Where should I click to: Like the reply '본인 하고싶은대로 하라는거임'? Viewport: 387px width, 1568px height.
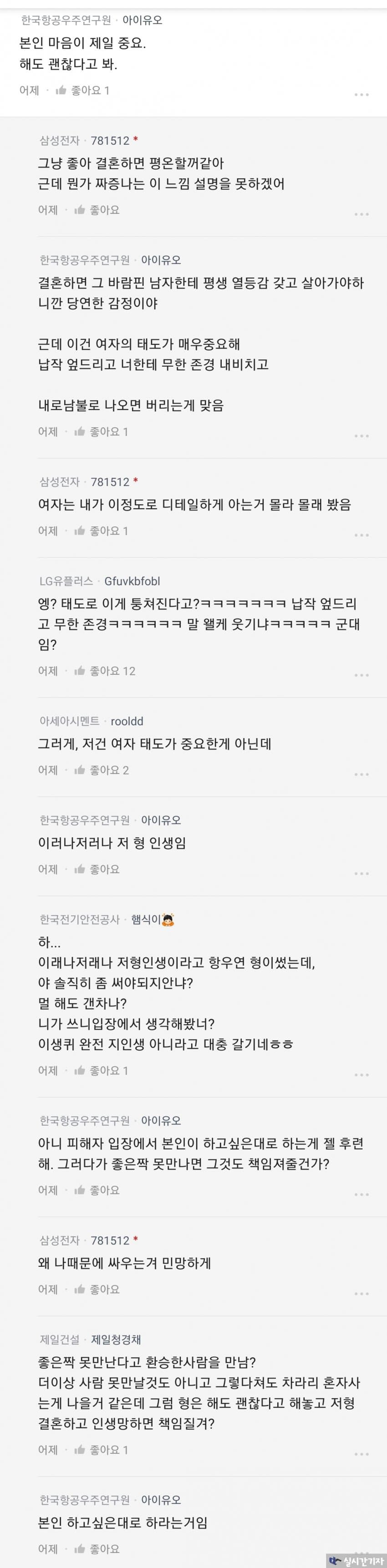tap(97, 1549)
